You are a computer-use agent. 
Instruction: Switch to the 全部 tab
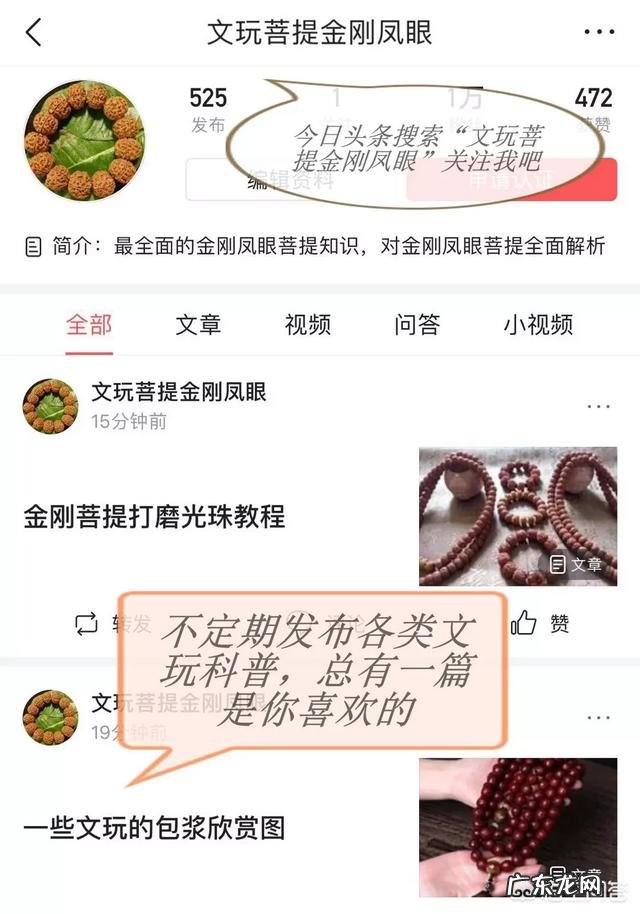(x=89, y=324)
